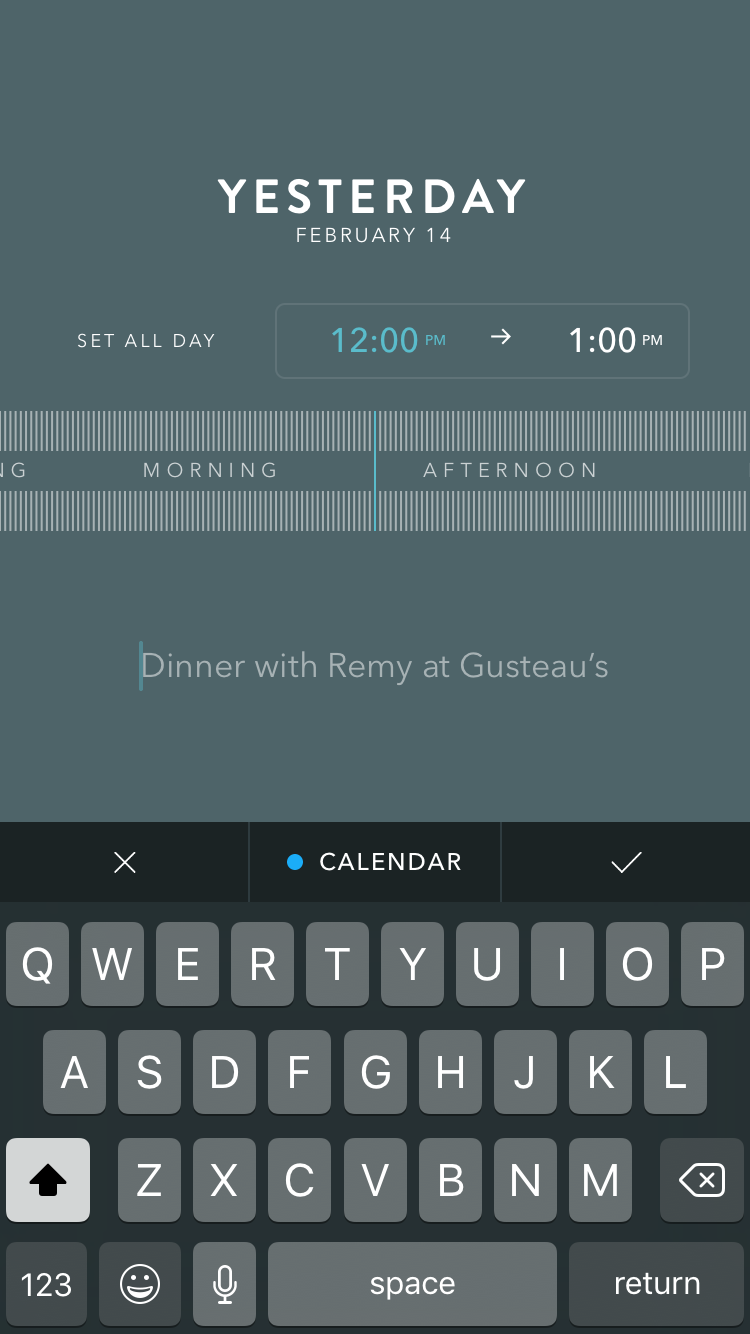Tap the event title text field

374,666
